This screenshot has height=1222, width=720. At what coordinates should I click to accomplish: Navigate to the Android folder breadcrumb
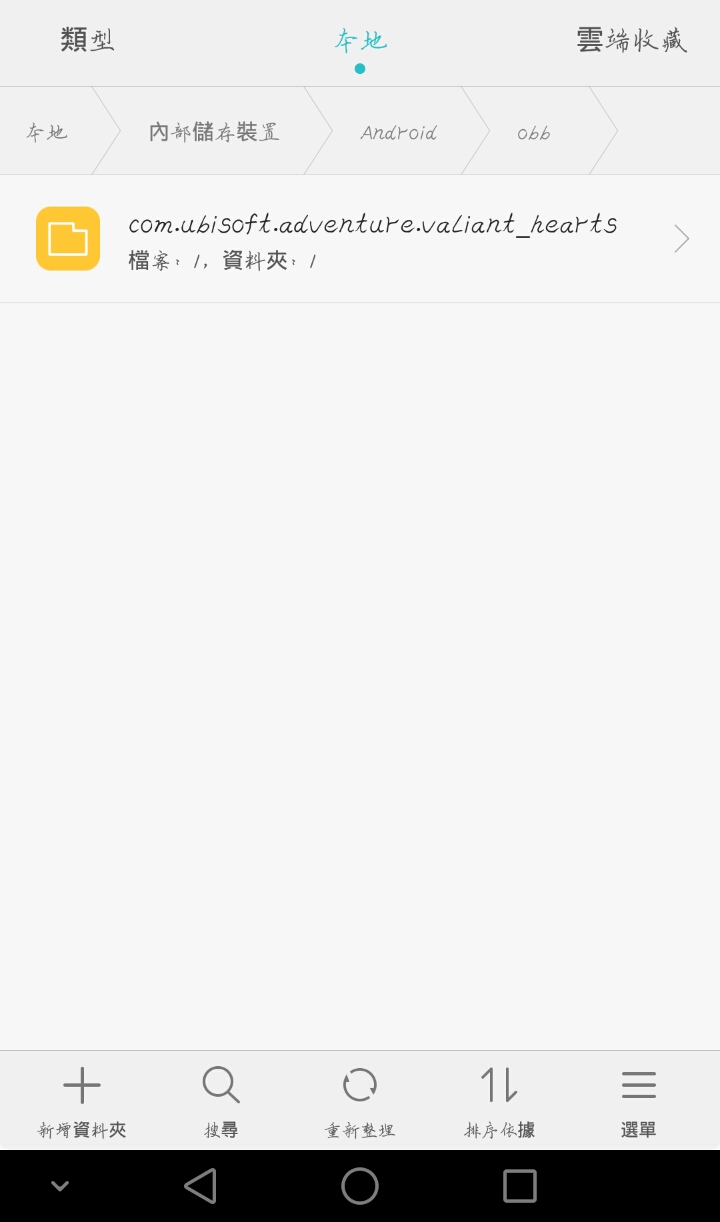(x=398, y=132)
